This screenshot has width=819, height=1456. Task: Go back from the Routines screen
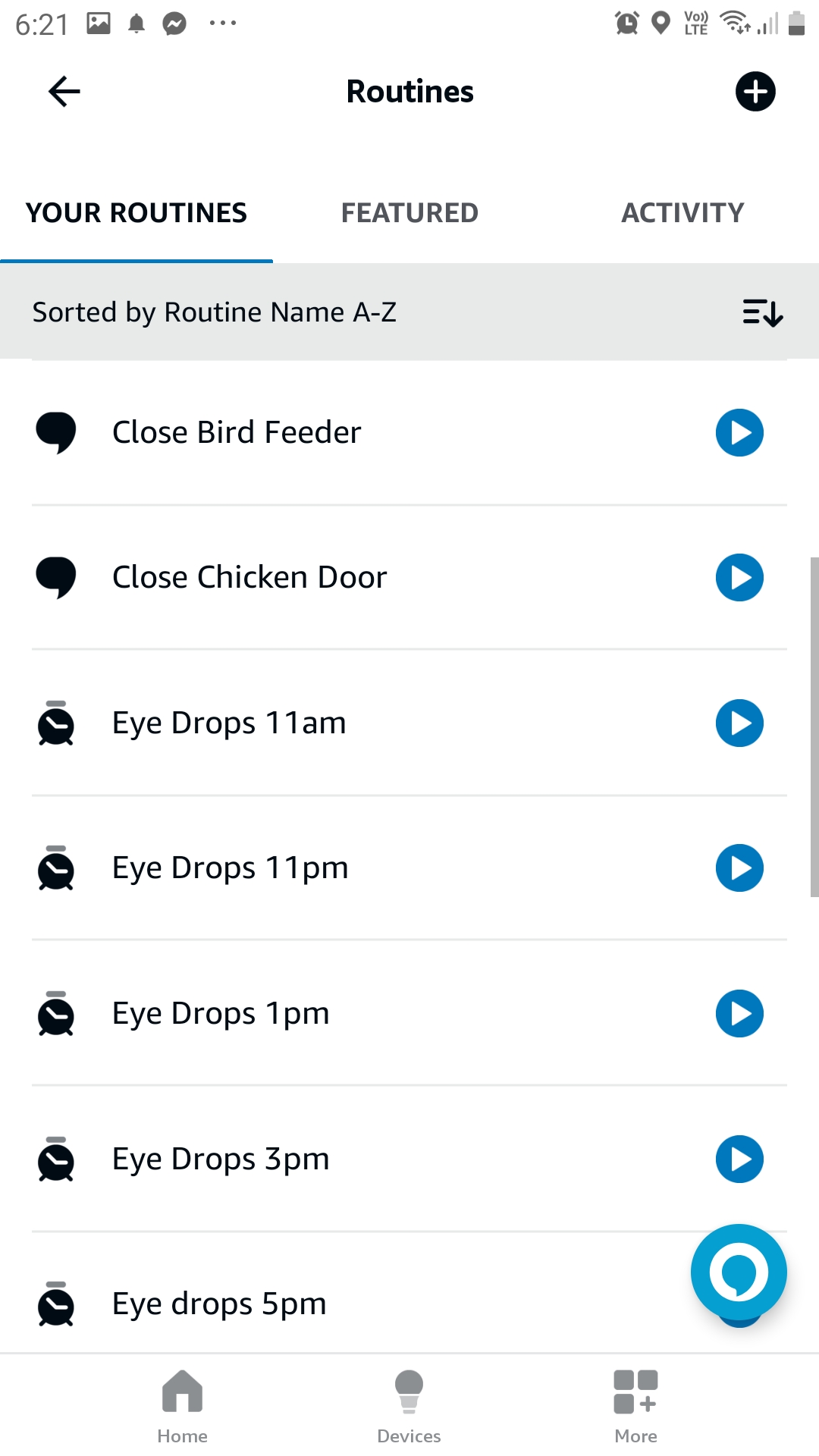point(64,92)
